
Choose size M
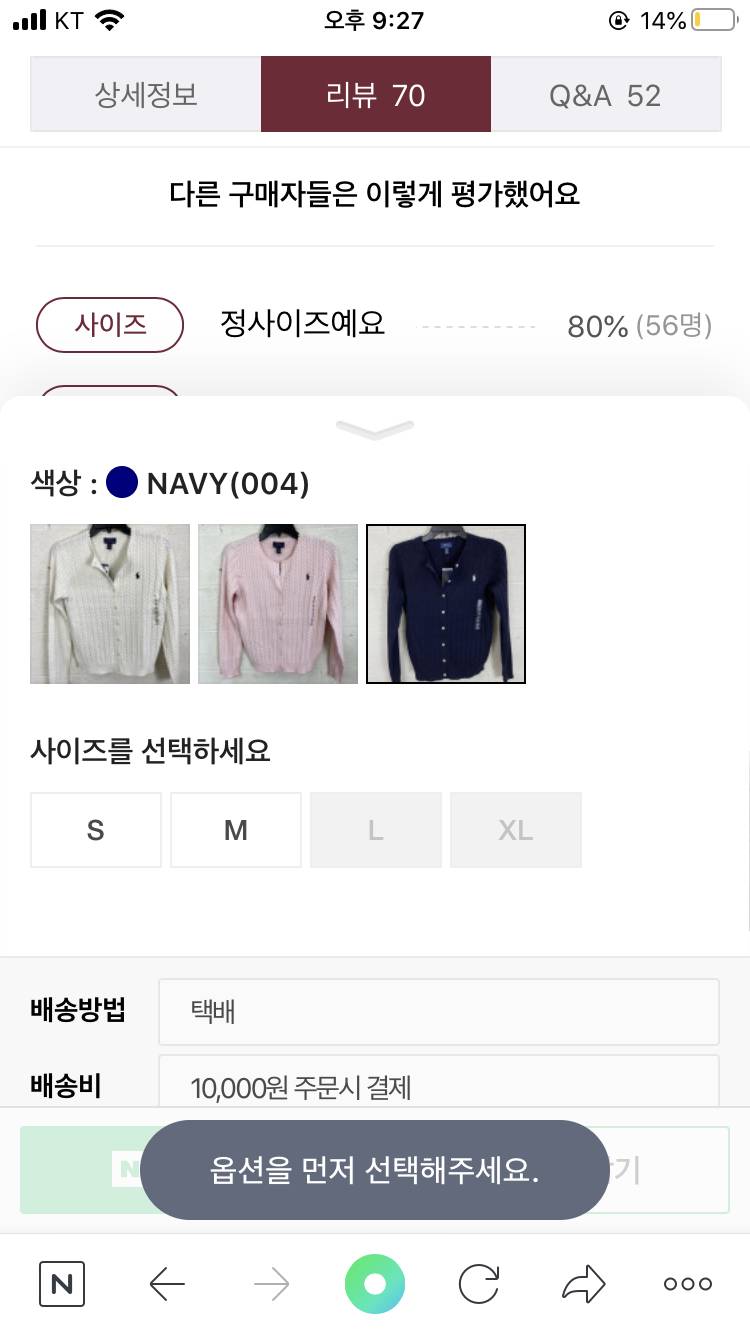point(235,830)
